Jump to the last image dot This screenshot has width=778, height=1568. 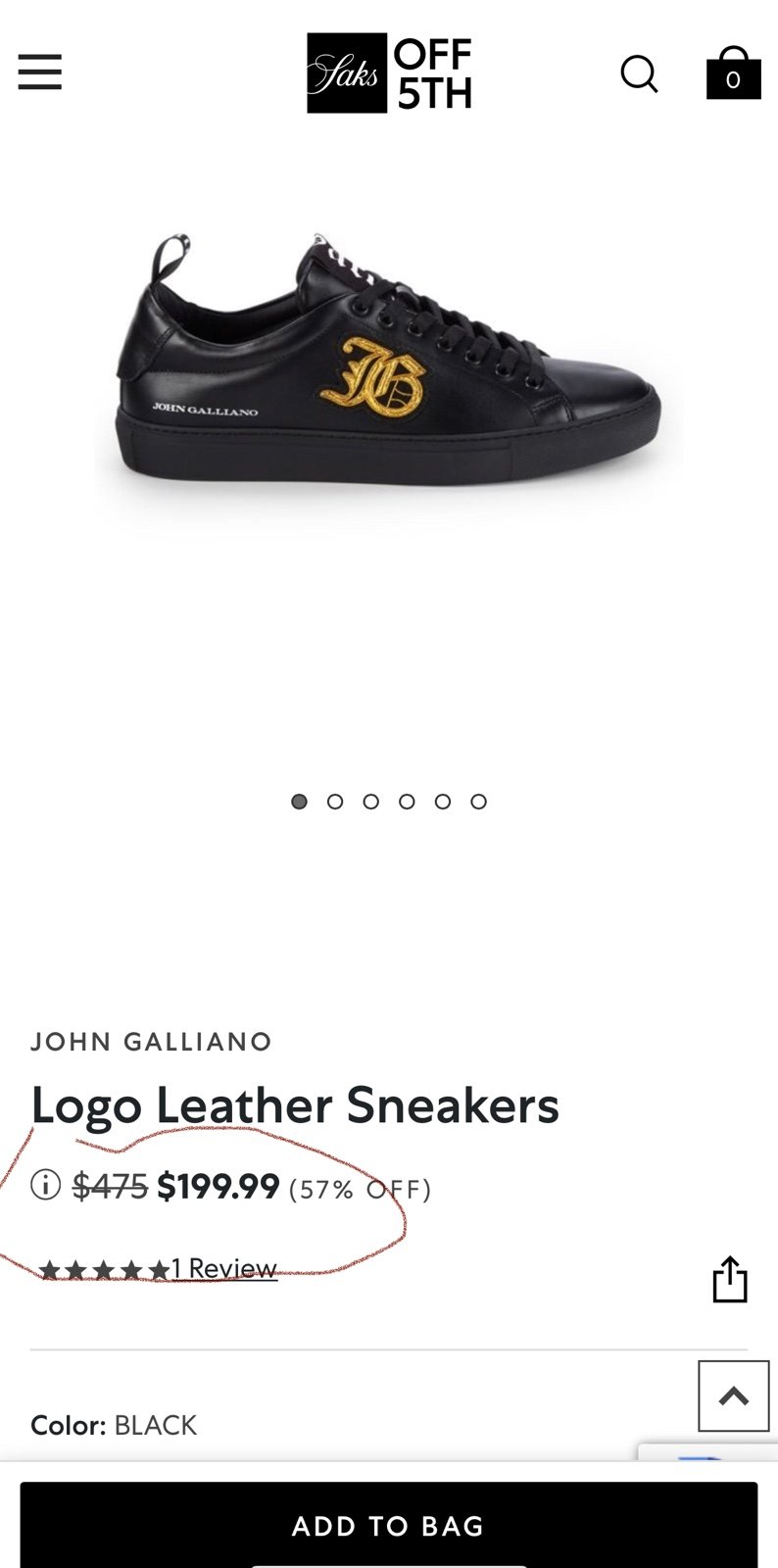coord(478,802)
